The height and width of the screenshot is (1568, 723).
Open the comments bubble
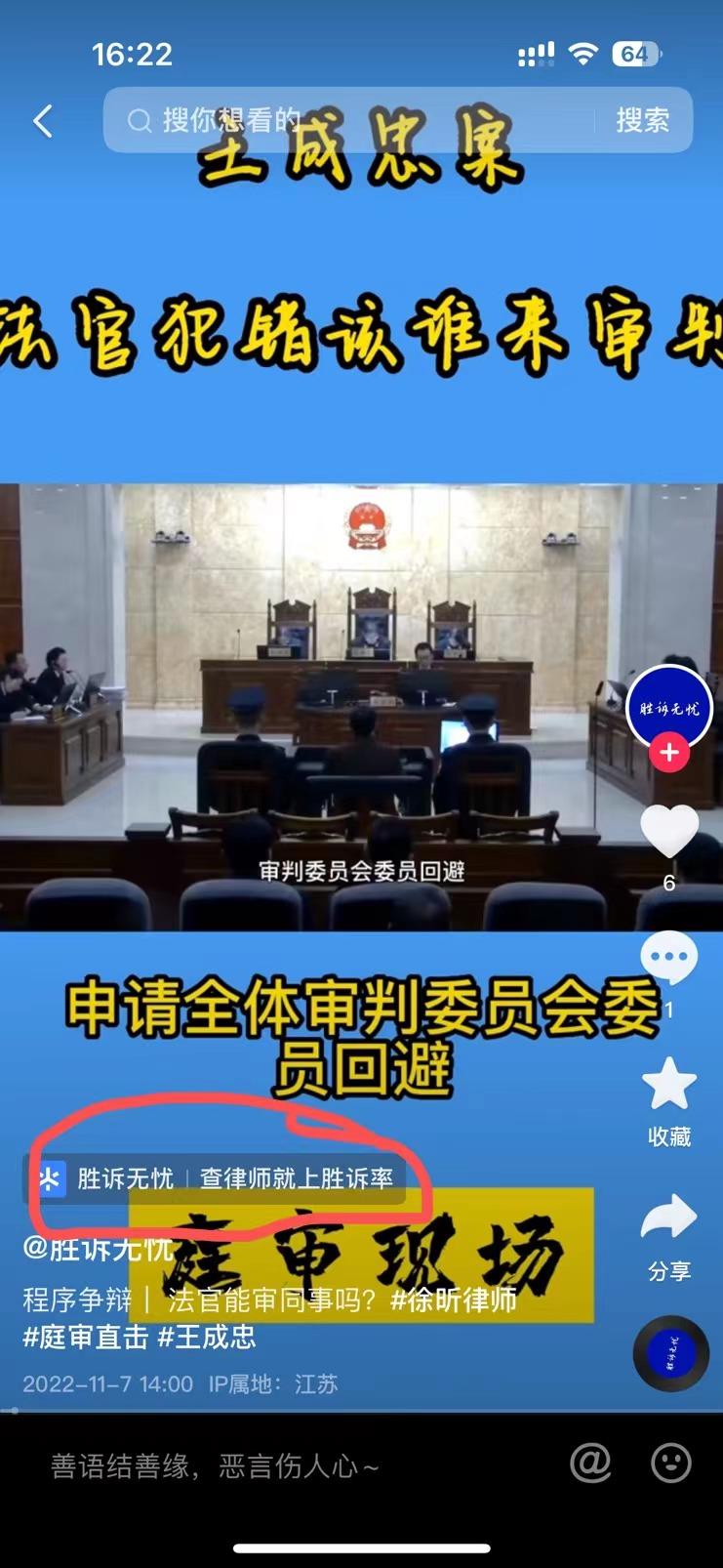(x=669, y=959)
